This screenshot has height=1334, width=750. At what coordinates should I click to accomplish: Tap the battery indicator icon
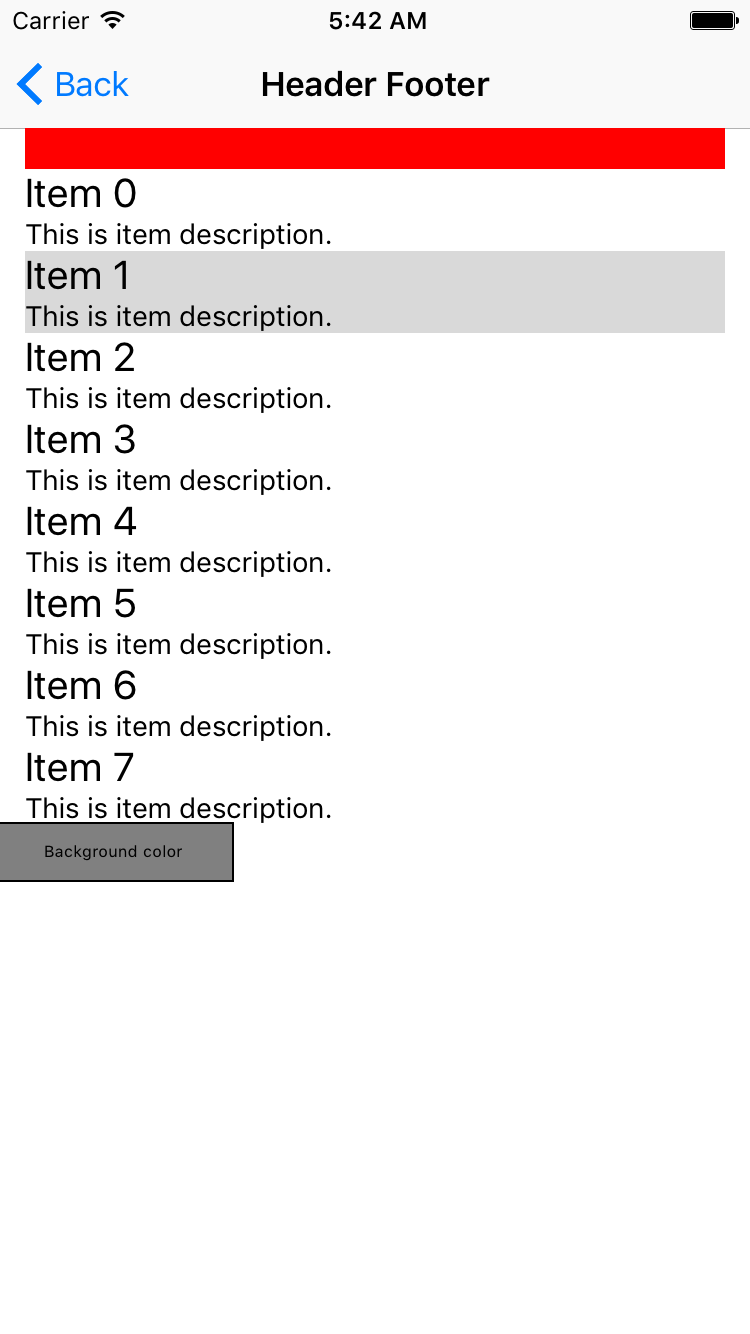[712, 18]
